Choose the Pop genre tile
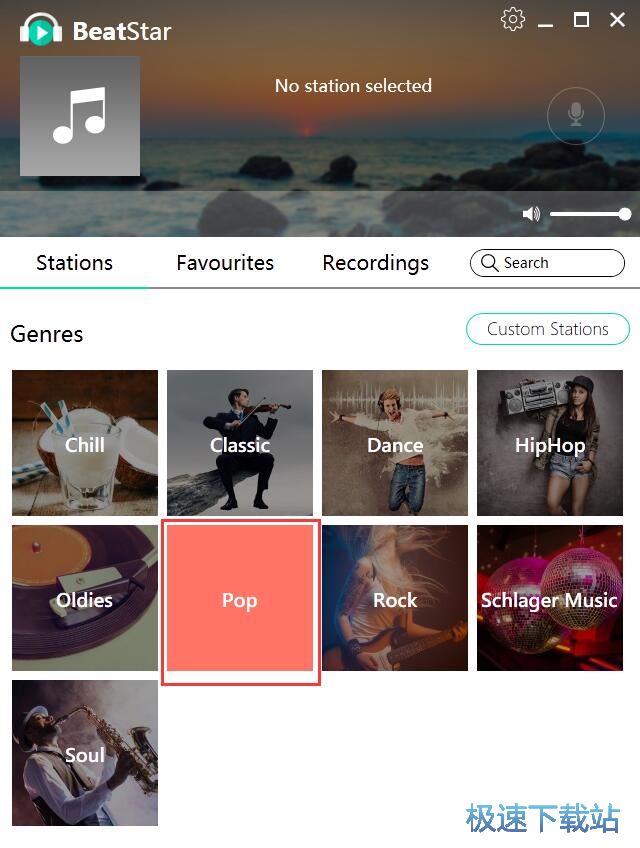 [x=240, y=598]
